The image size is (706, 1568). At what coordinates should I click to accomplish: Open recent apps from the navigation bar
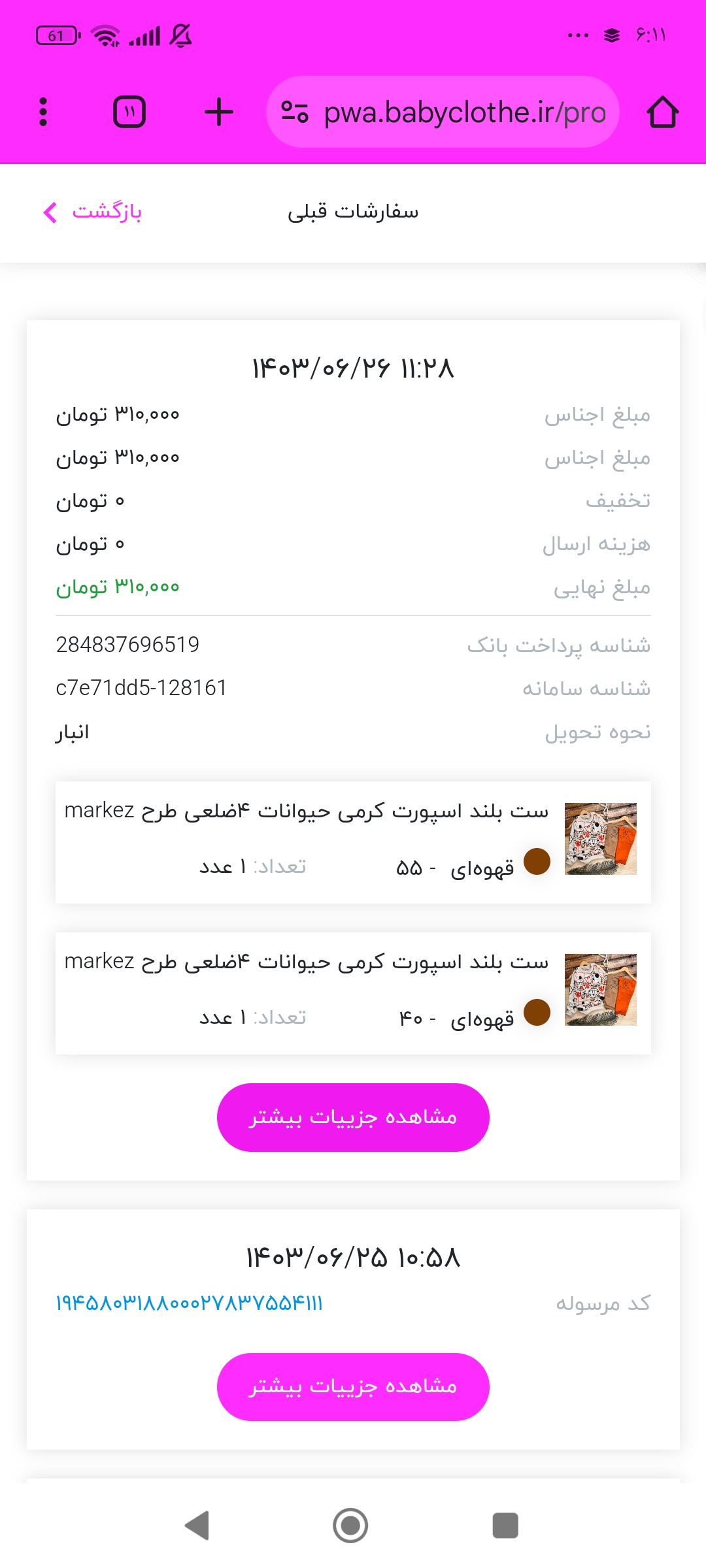pos(505,1526)
